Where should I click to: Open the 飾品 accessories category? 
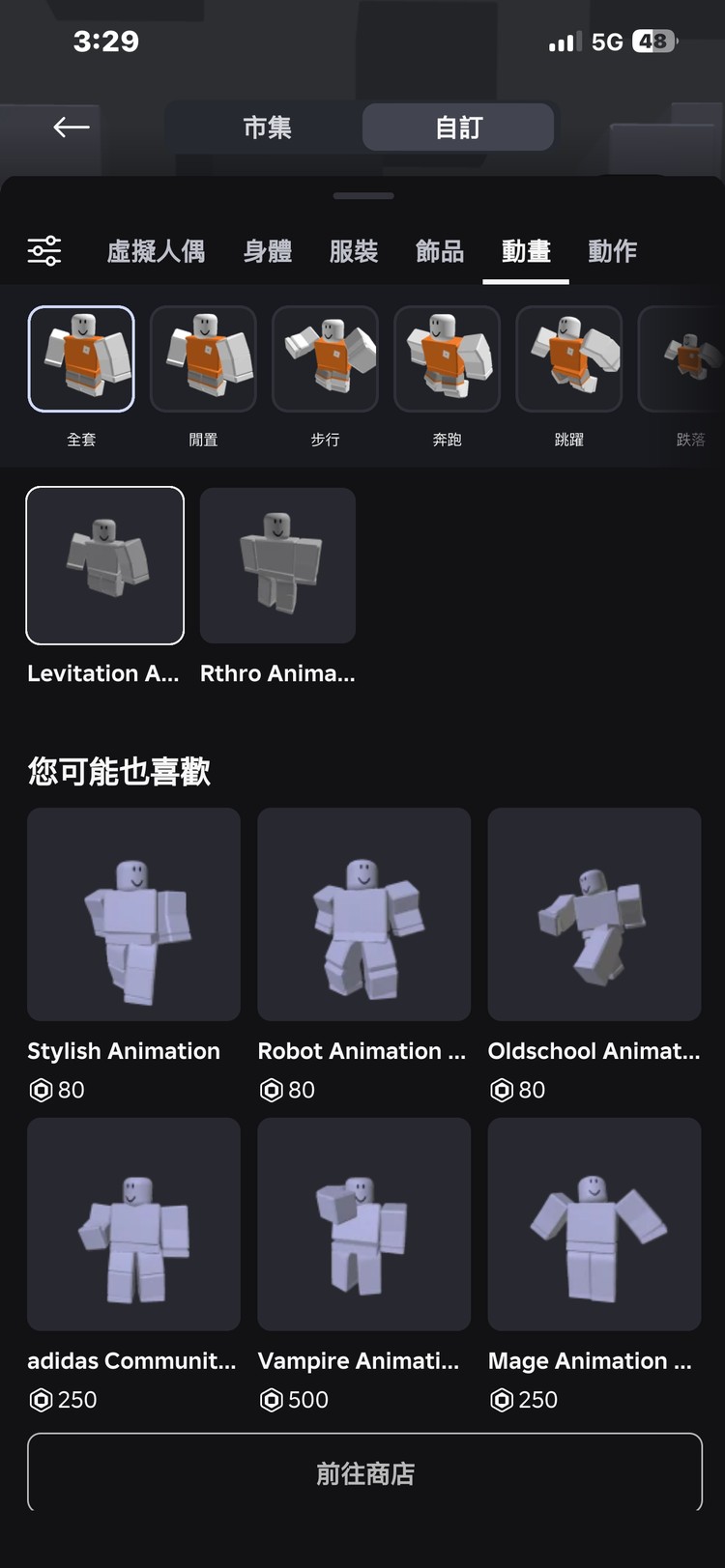(x=439, y=250)
